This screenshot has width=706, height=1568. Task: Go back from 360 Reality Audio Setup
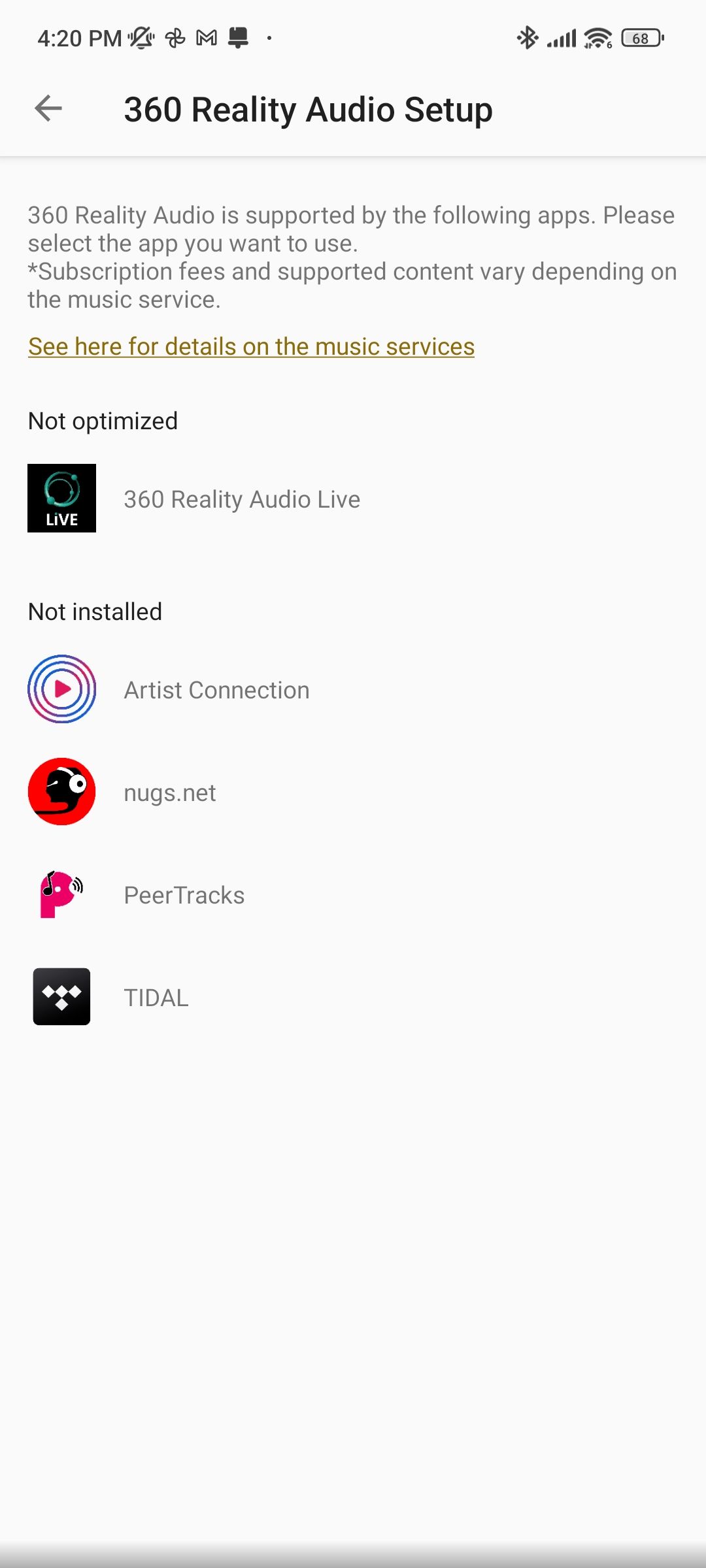[48, 108]
